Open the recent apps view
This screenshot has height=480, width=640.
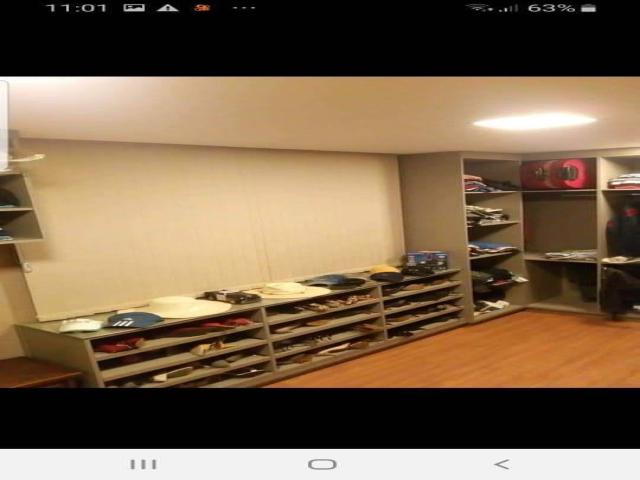click(143, 464)
